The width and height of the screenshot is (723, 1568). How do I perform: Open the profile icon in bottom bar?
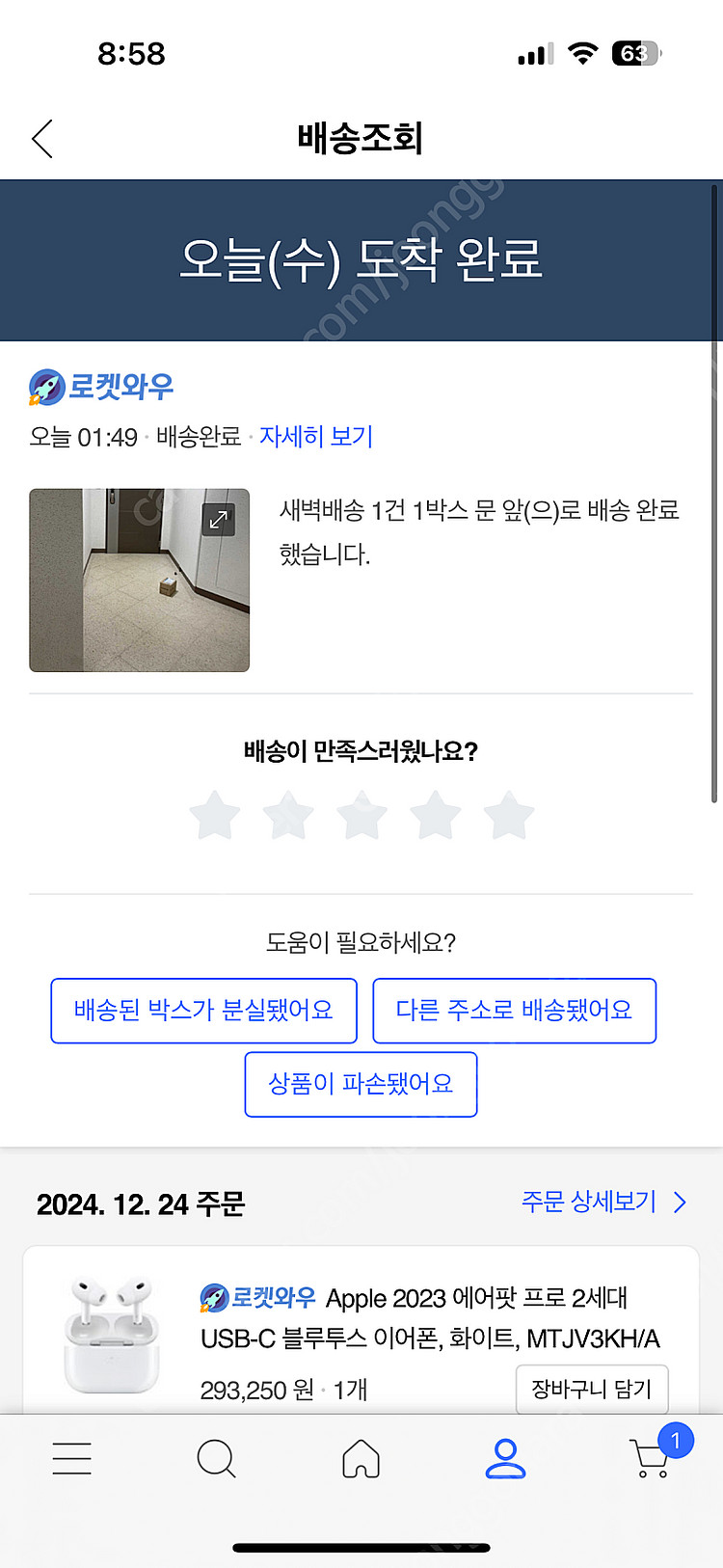pyautogui.click(x=505, y=1459)
